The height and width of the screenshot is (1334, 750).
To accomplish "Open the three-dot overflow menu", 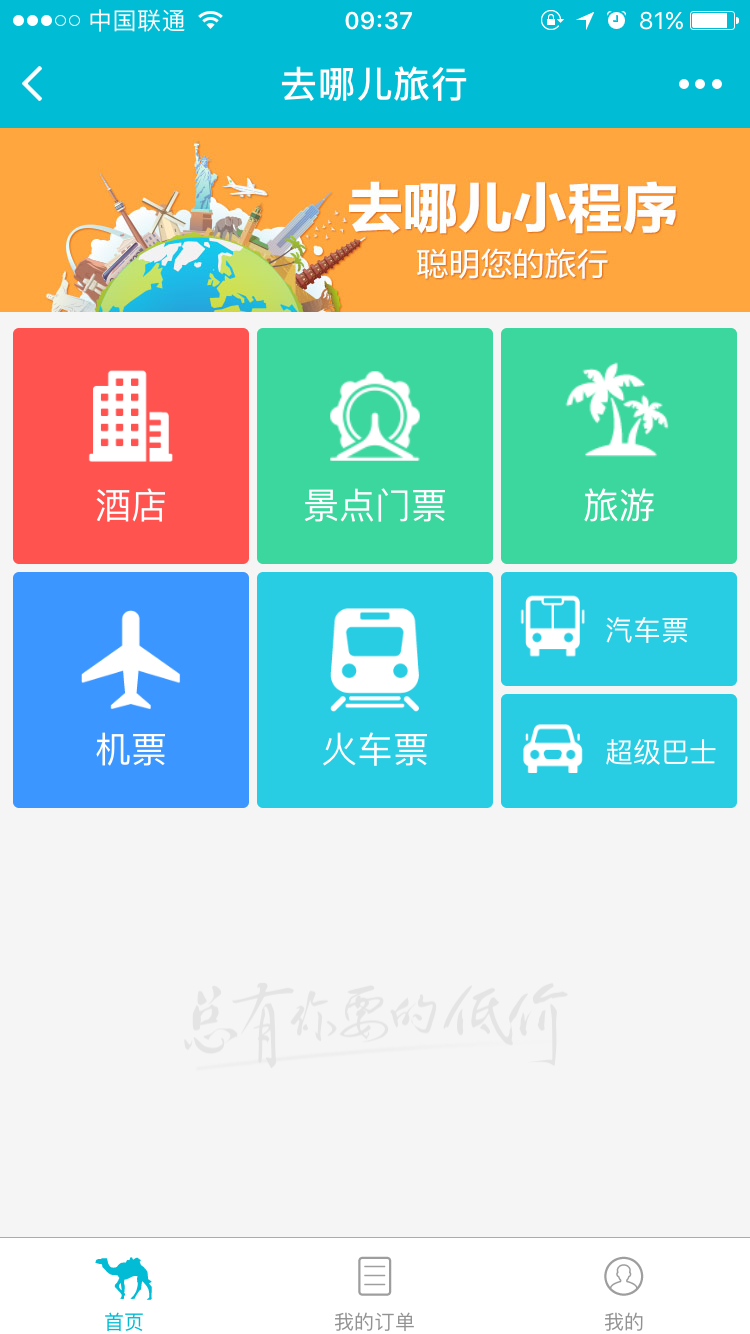I will click(700, 84).
